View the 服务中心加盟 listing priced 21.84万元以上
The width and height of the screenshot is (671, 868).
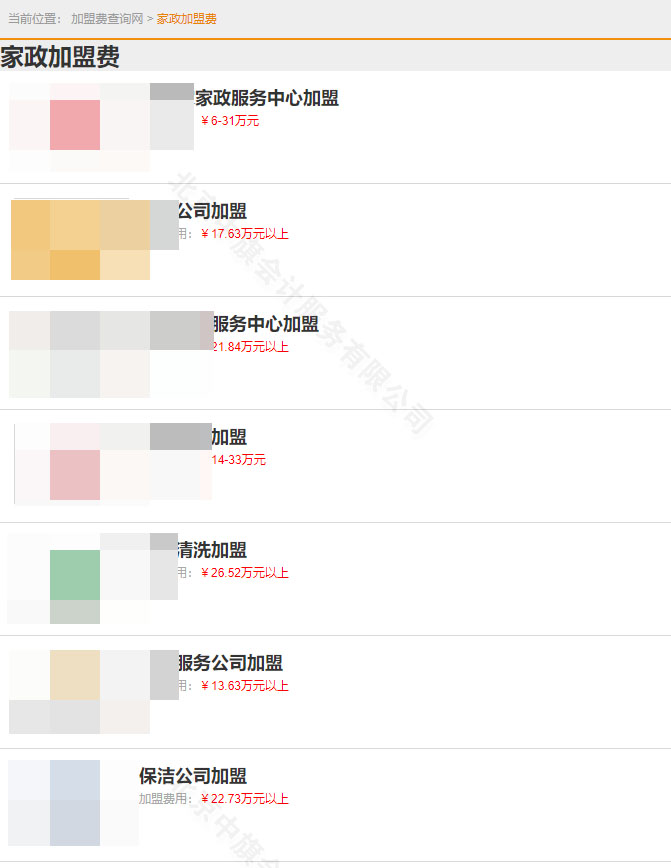click(265, 324)
